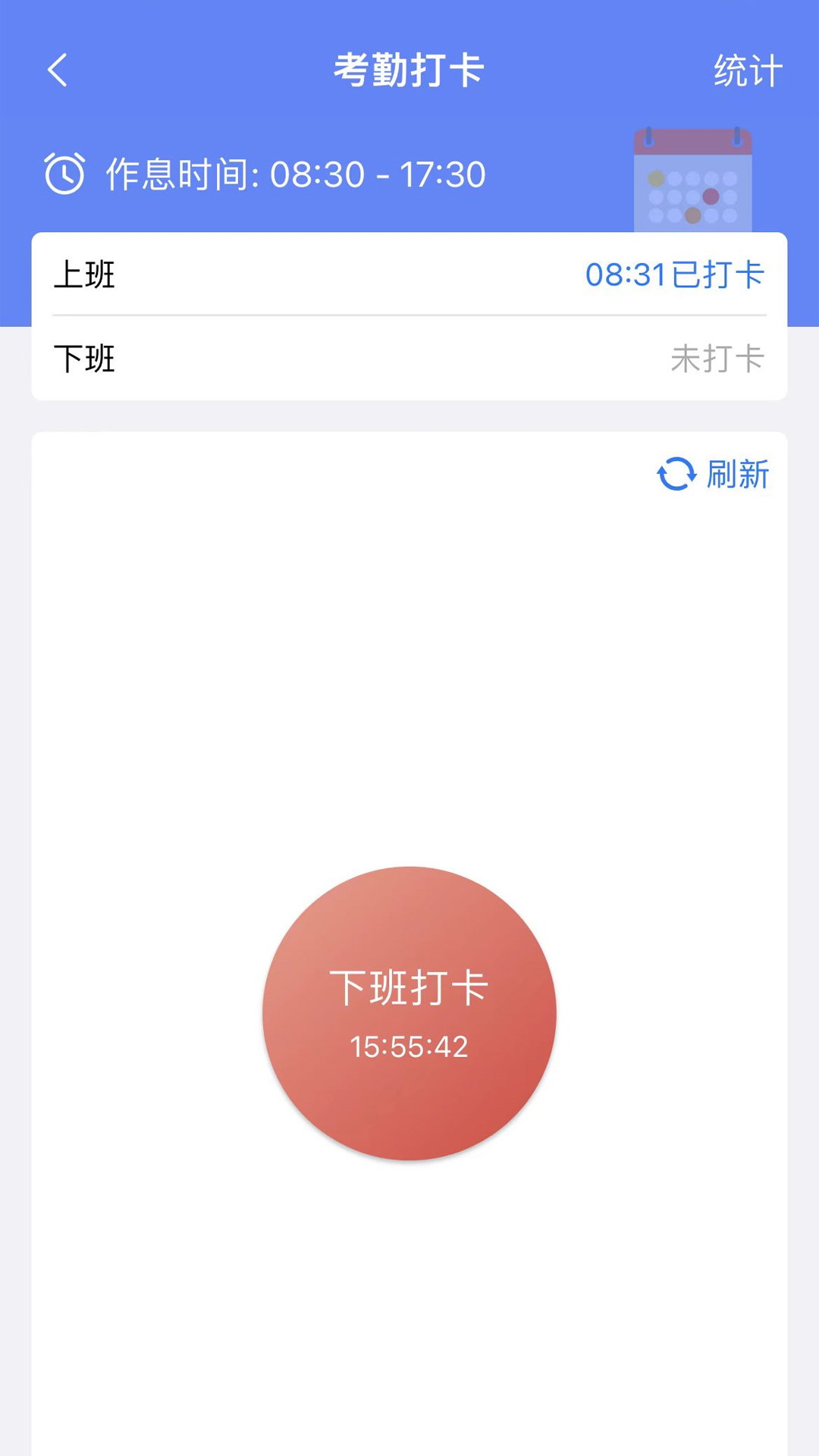Tap the time 15:55:42 inside the red circle
819x1456 pixels.
[x=409, y=1047]
